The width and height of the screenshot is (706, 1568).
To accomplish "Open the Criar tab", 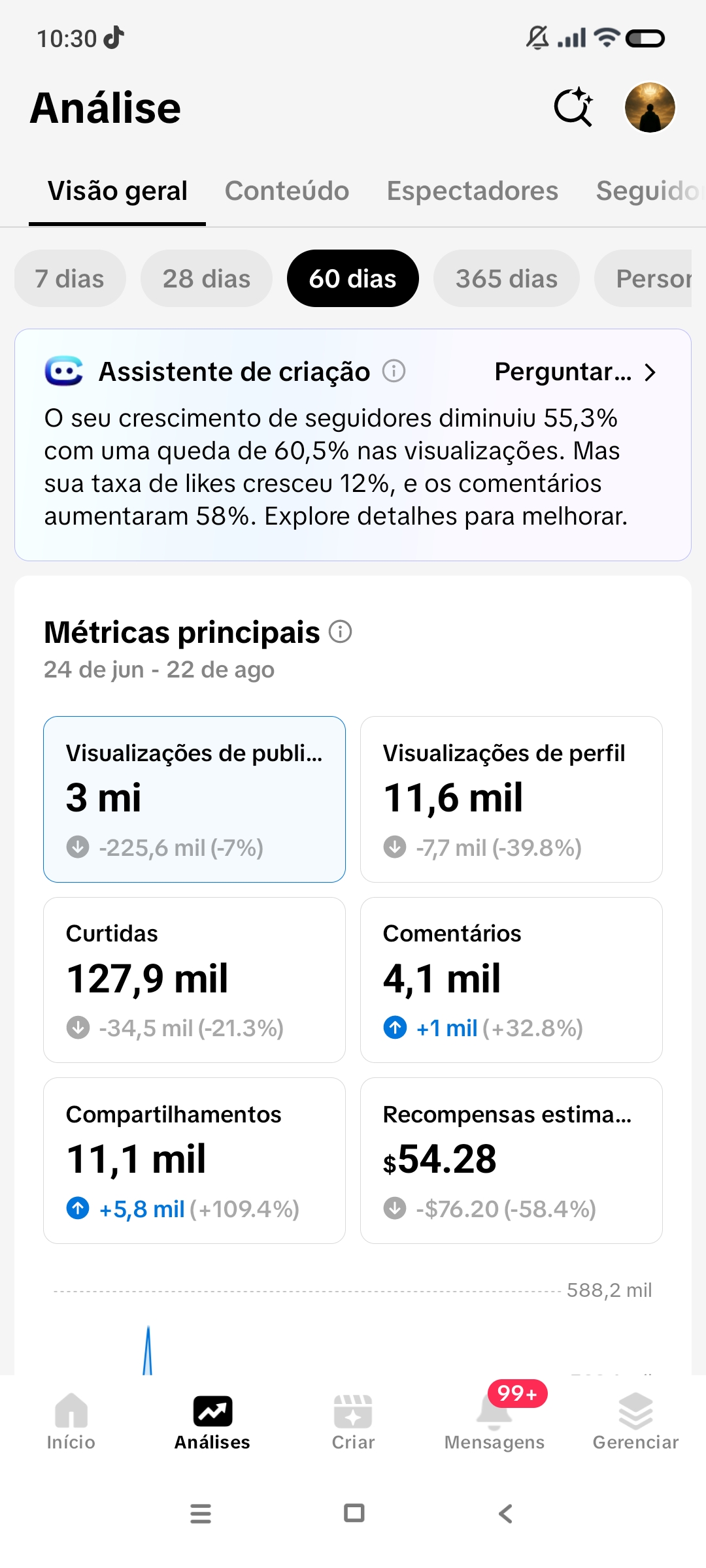I will pyautogui.click(x=353, y=1422).
